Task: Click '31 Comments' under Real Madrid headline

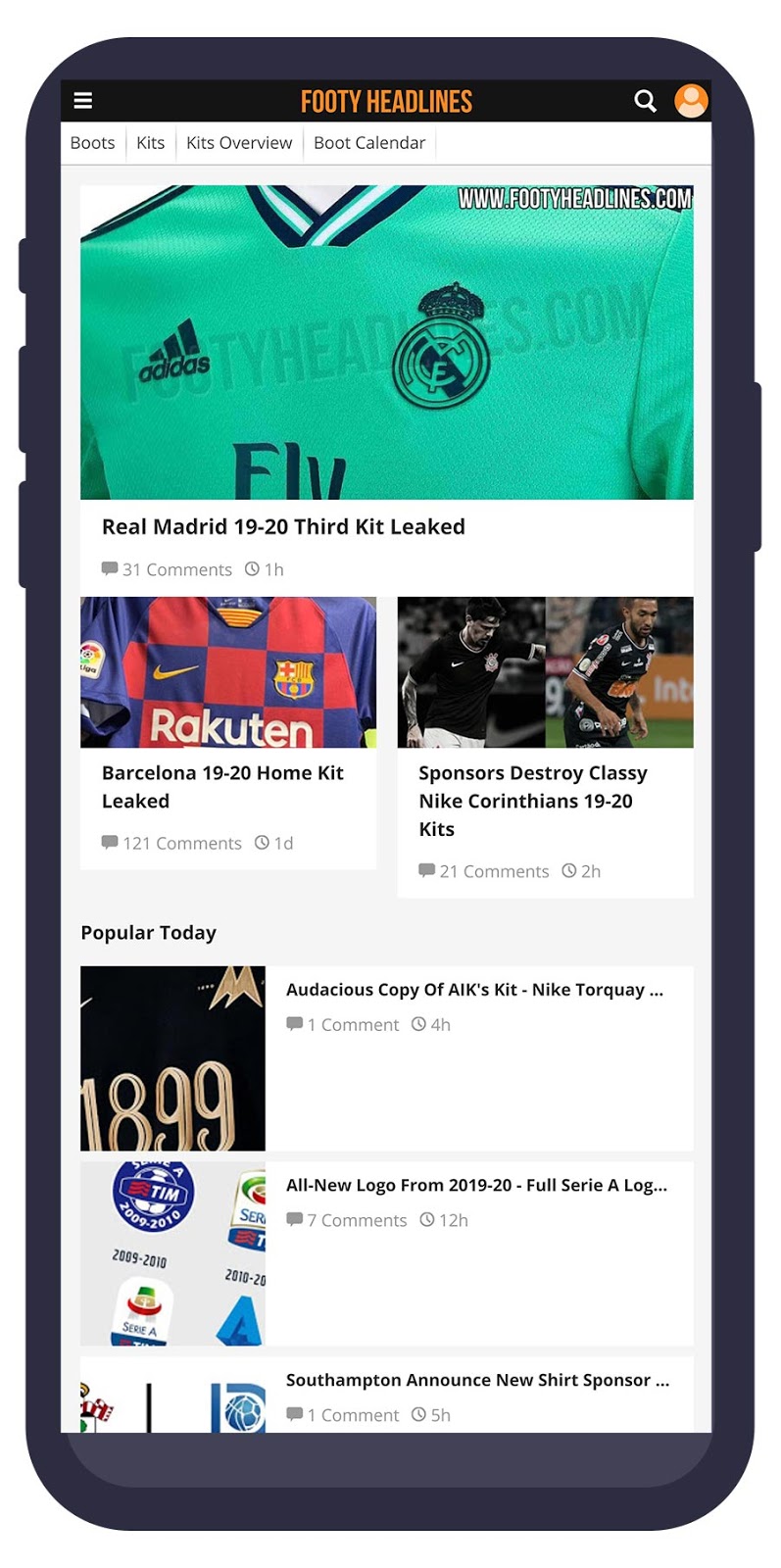Action: coord(176,568)
